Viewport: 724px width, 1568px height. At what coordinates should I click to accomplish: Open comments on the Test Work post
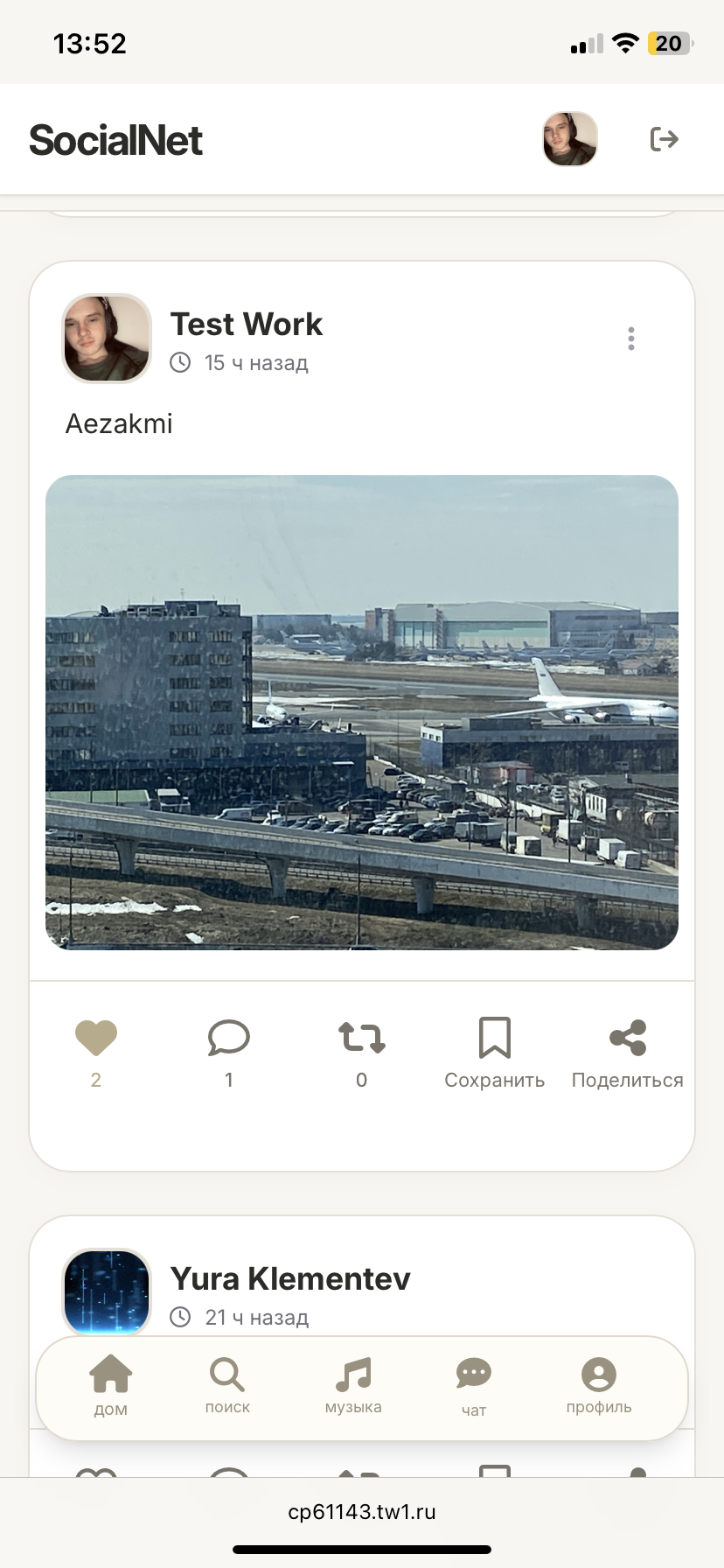pos(228,1039)
